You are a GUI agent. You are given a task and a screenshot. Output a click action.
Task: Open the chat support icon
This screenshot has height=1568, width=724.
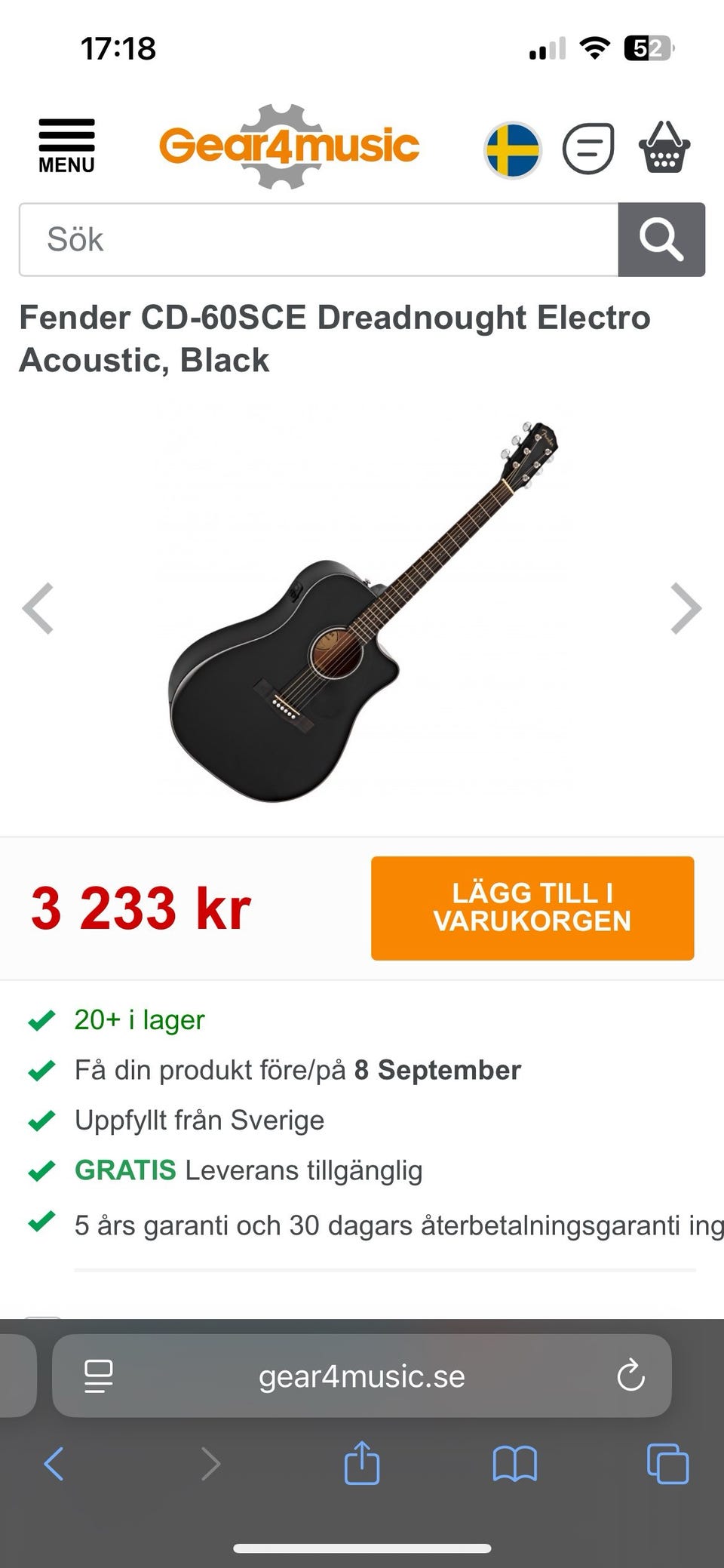(588, 149)
